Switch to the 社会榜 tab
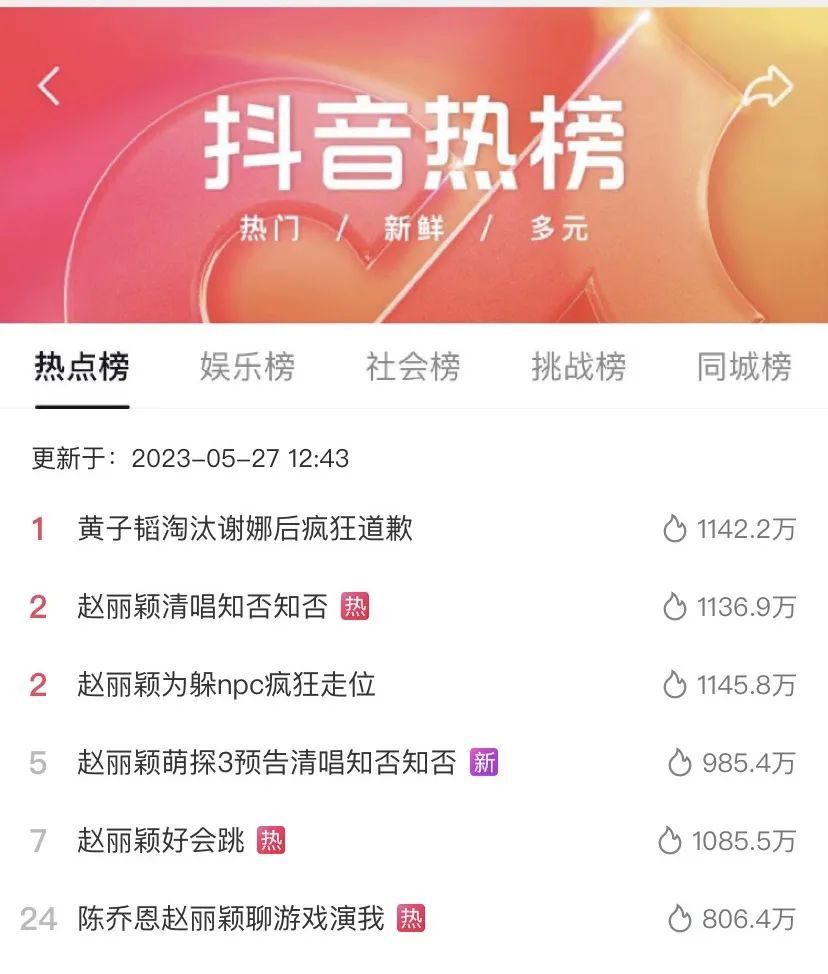The width and height of the screenshot is (828, 974). pyautogui.click(x=413, y=369)
